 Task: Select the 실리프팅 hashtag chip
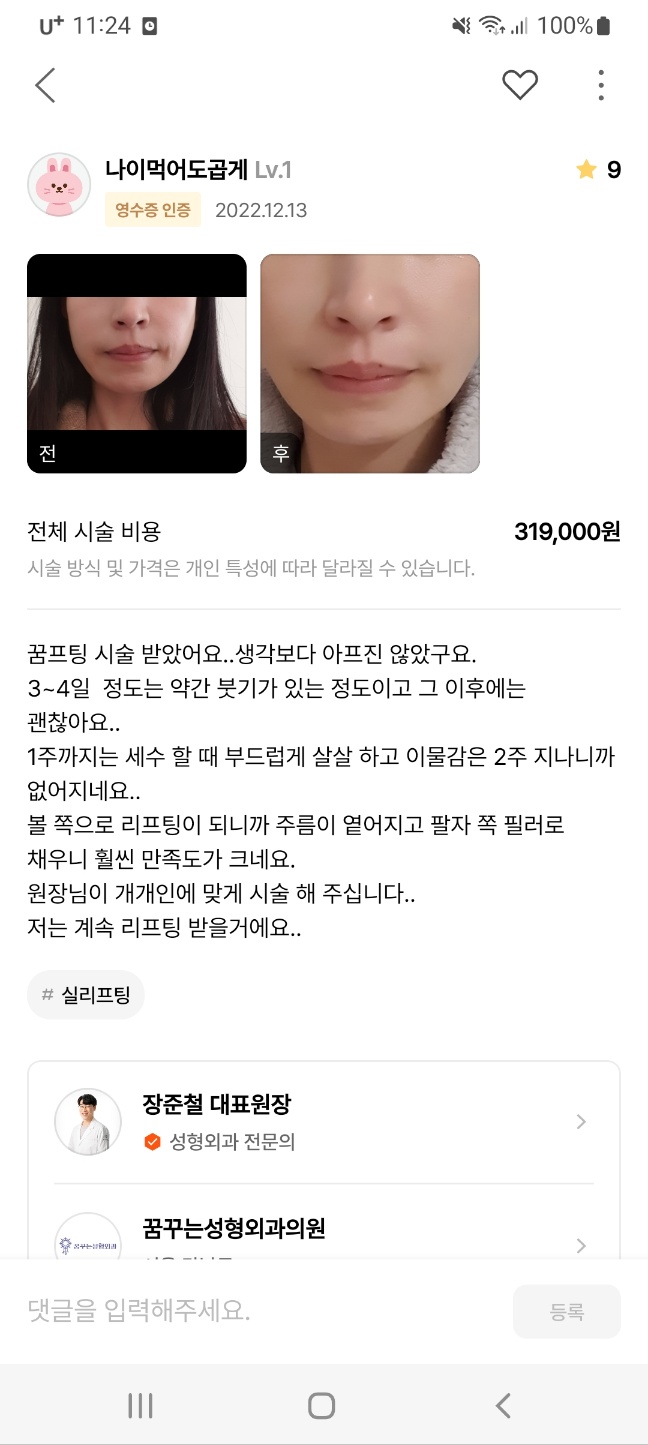[86, 995]
